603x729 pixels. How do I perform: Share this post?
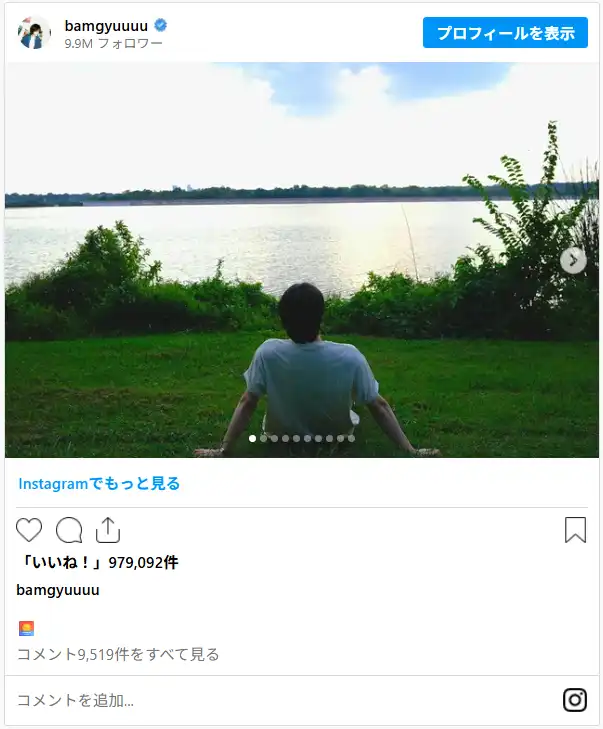(108, 530)
